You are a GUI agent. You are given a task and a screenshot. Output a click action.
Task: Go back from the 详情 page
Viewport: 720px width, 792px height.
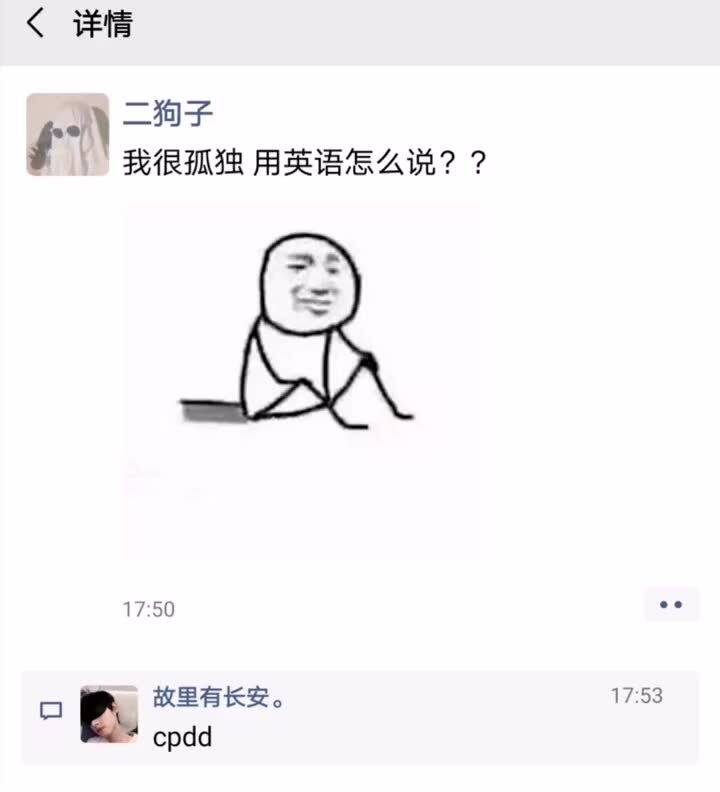36,24
